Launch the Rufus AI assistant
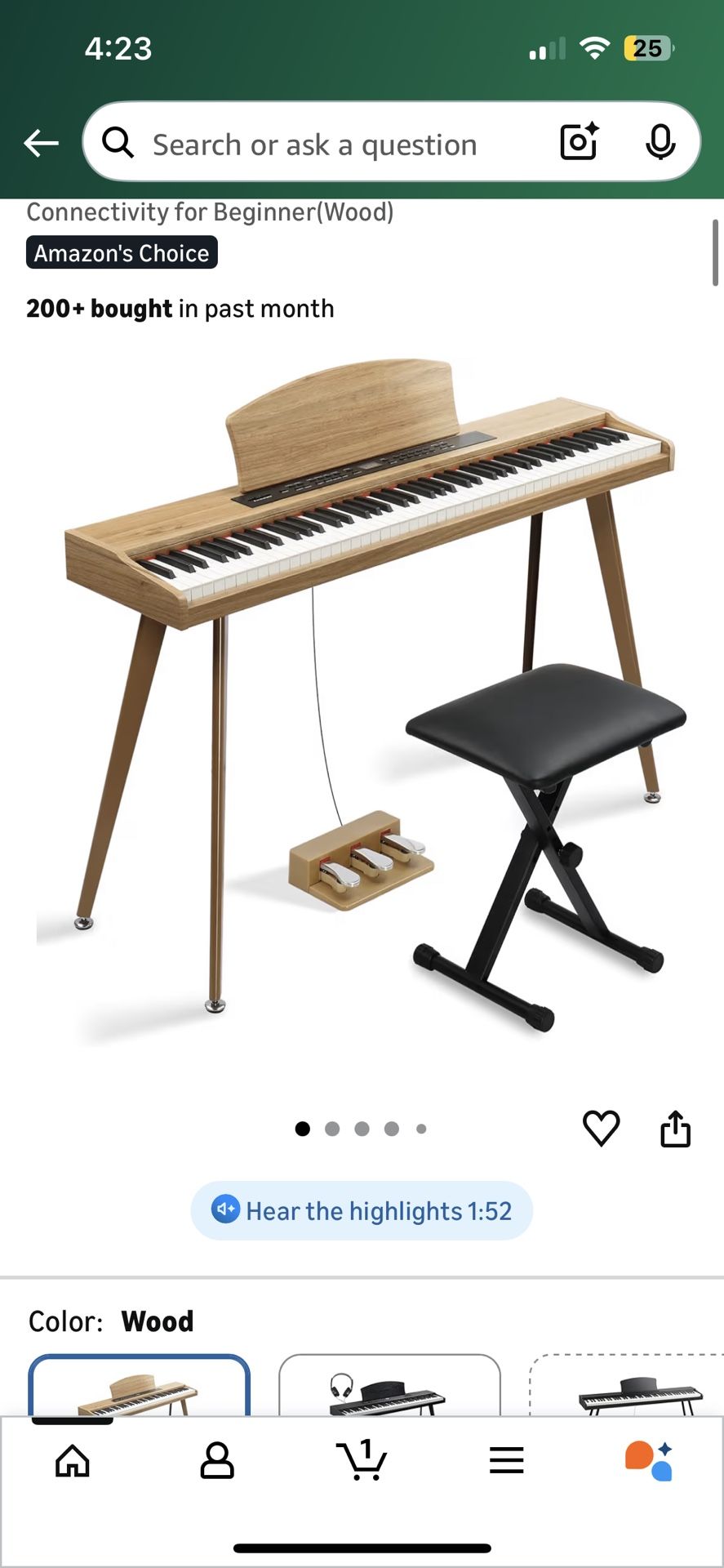 point(650,1460)
